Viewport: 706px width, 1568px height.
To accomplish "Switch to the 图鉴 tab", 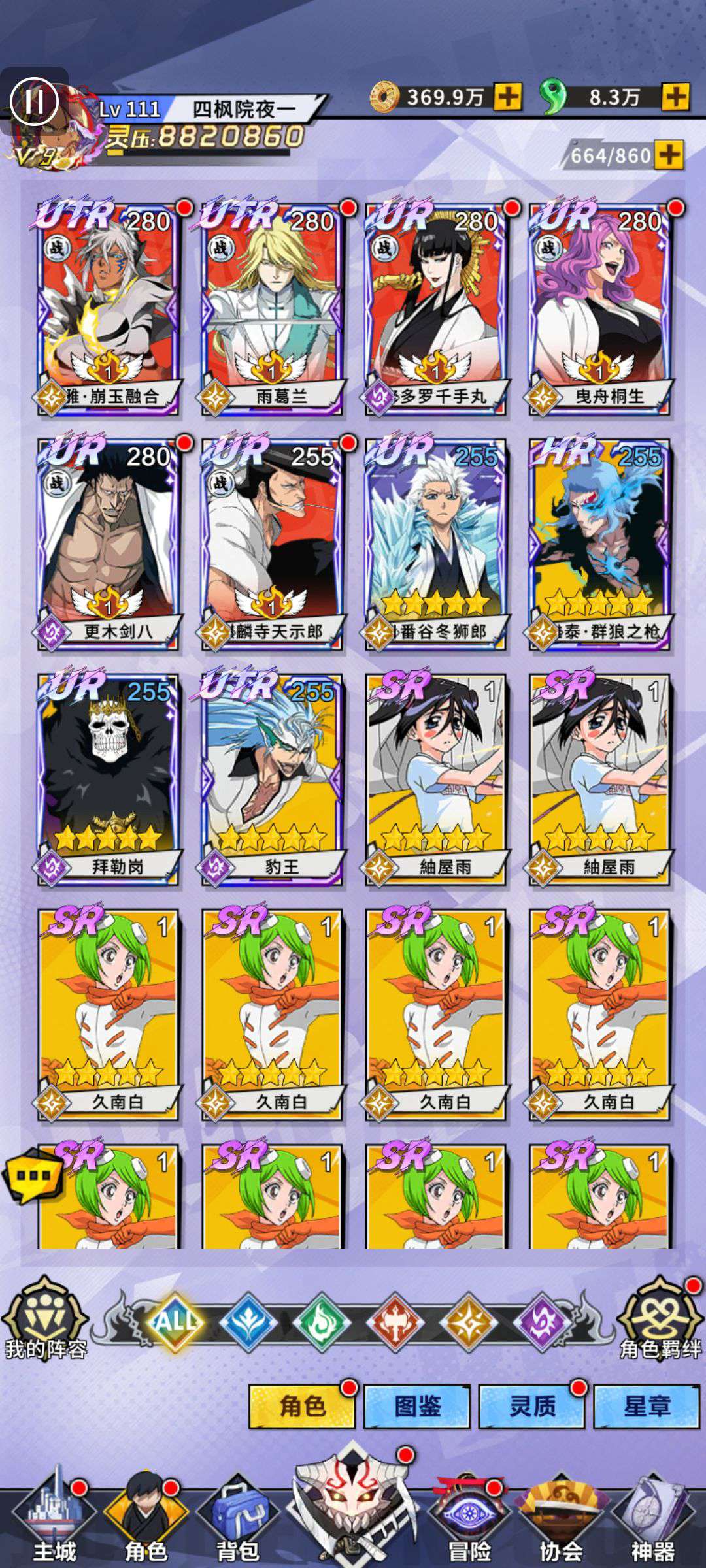I will click(x=417, y=1406).
